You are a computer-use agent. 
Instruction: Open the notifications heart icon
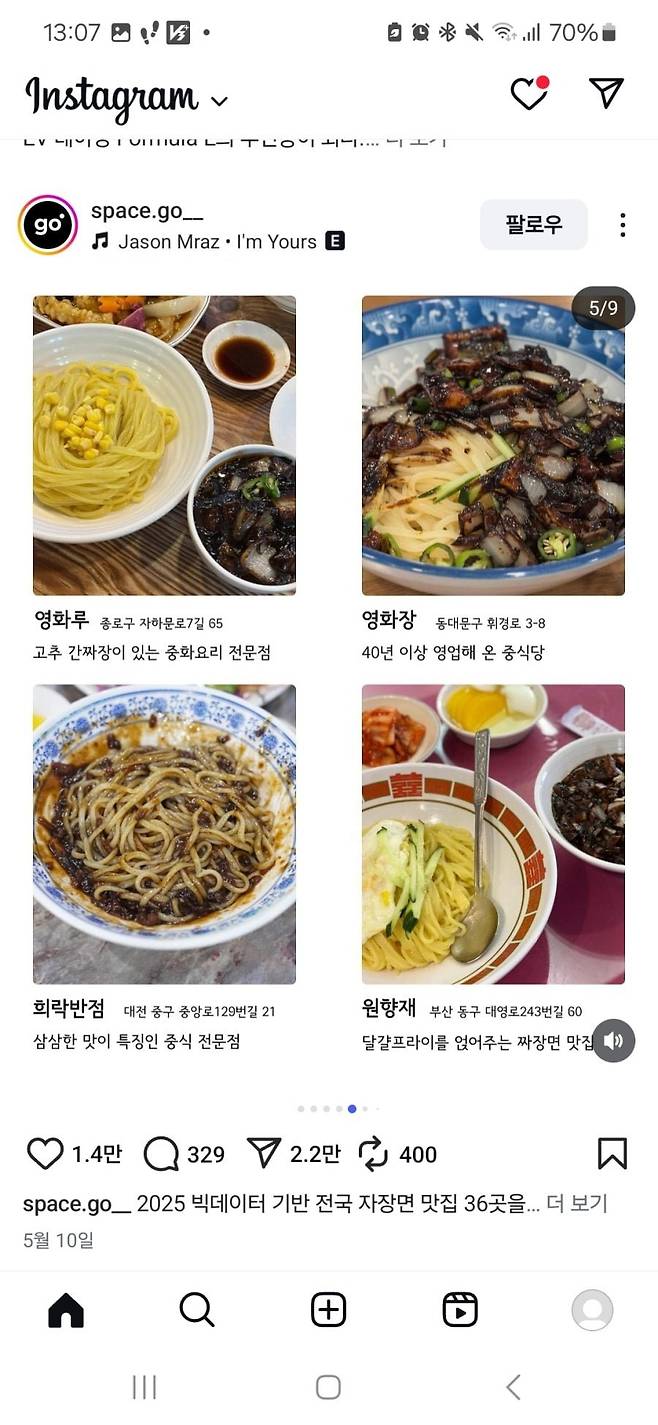[529, 94]
